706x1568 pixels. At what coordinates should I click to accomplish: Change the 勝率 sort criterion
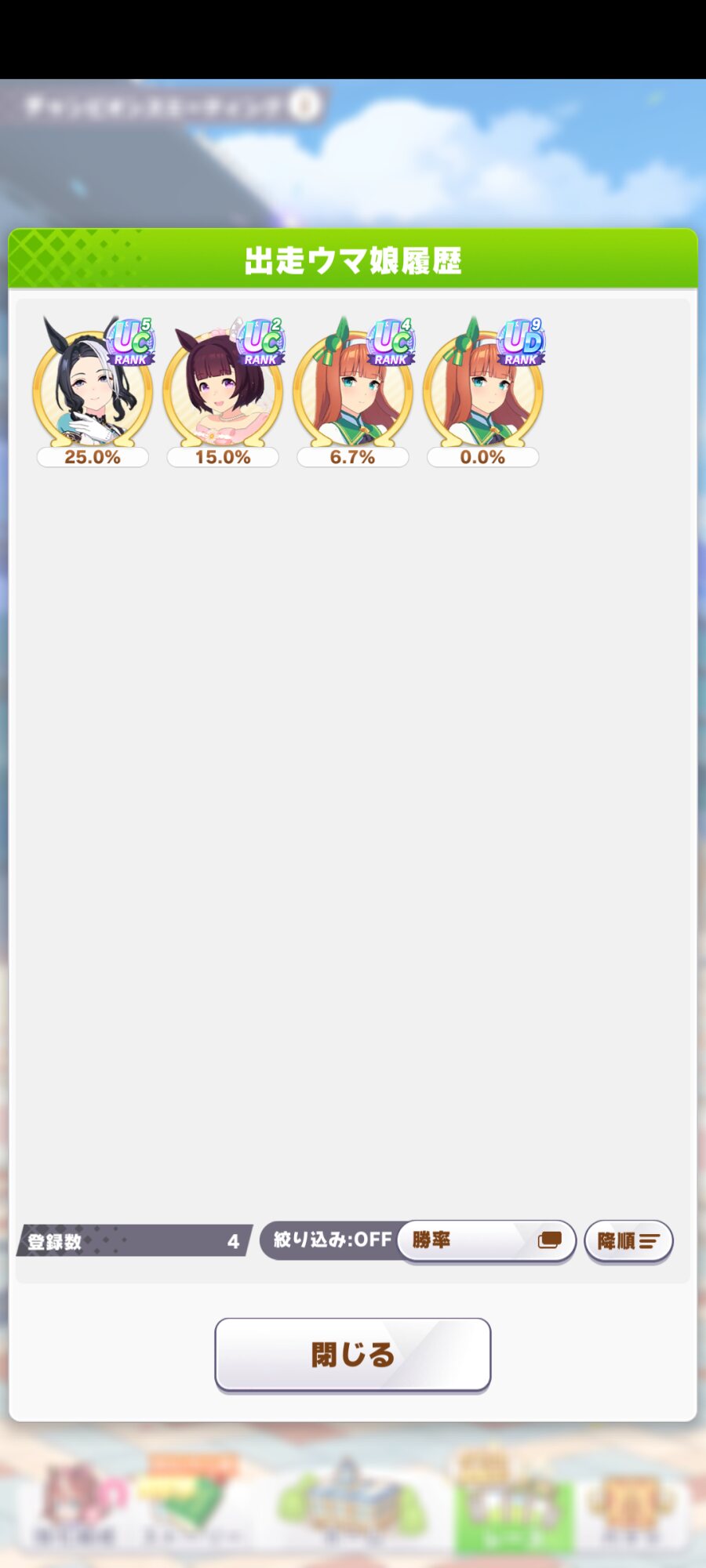pyautogui.click(x=486, y=1240)
